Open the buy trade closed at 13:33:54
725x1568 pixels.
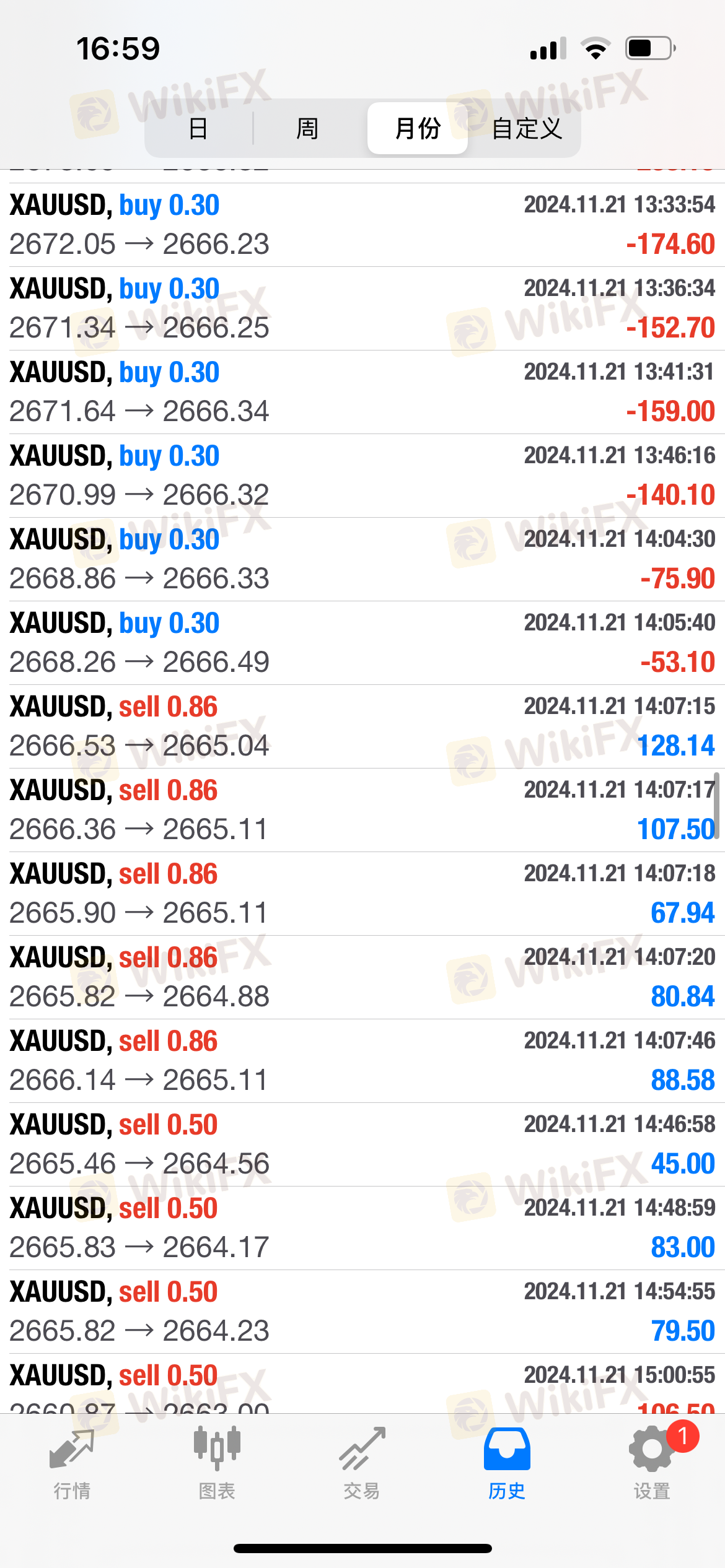tap(362, 225)
